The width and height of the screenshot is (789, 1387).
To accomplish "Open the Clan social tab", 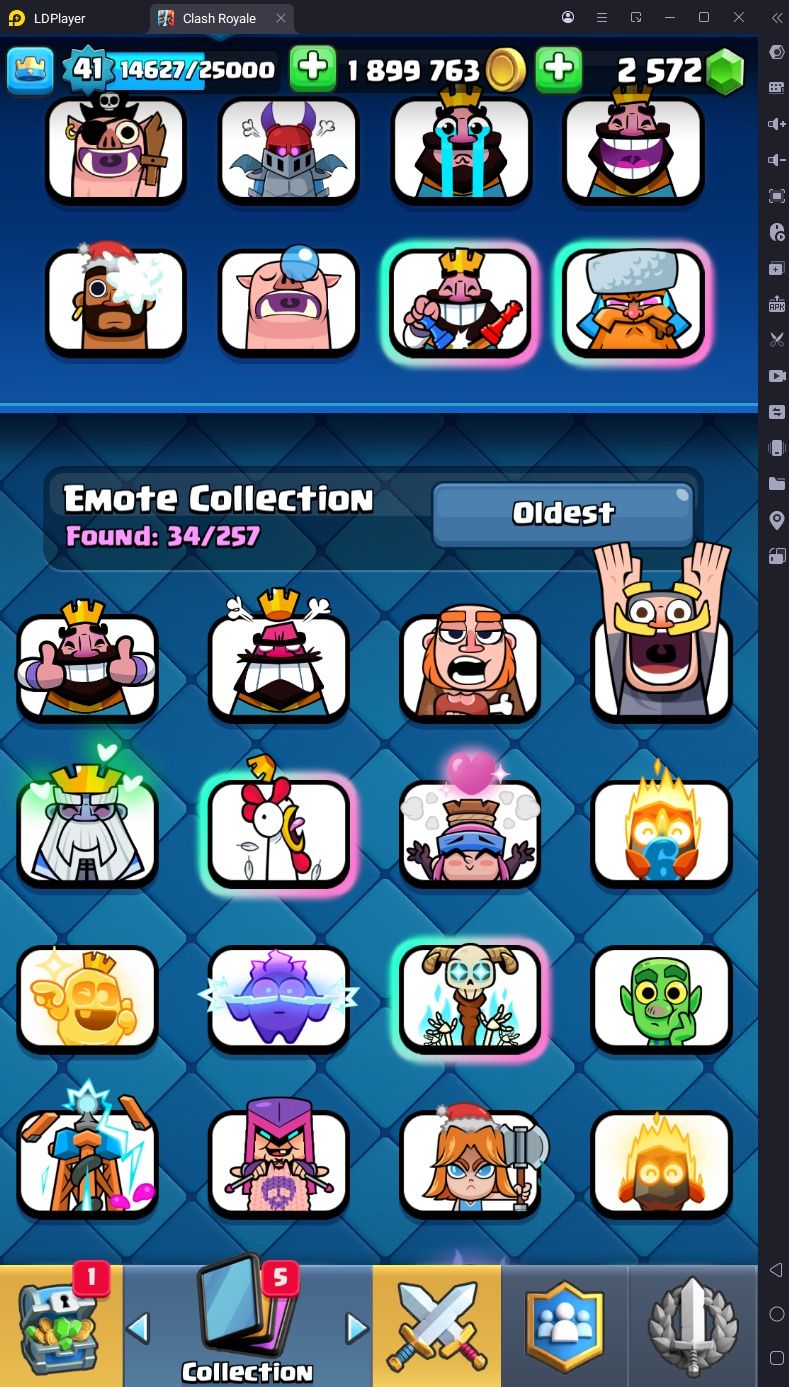I will click(x=564, y=1327).
